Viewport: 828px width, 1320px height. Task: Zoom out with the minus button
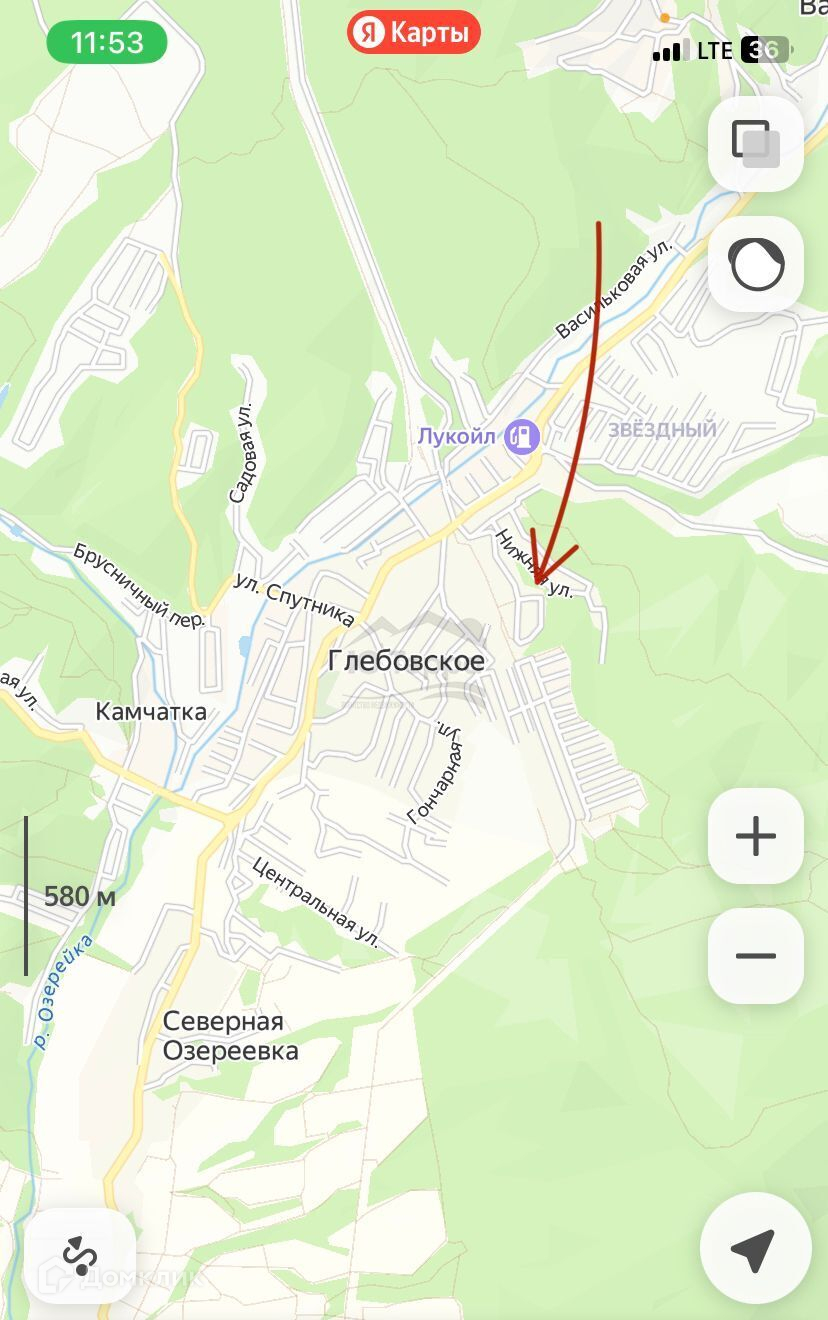[x=755, y=956]
